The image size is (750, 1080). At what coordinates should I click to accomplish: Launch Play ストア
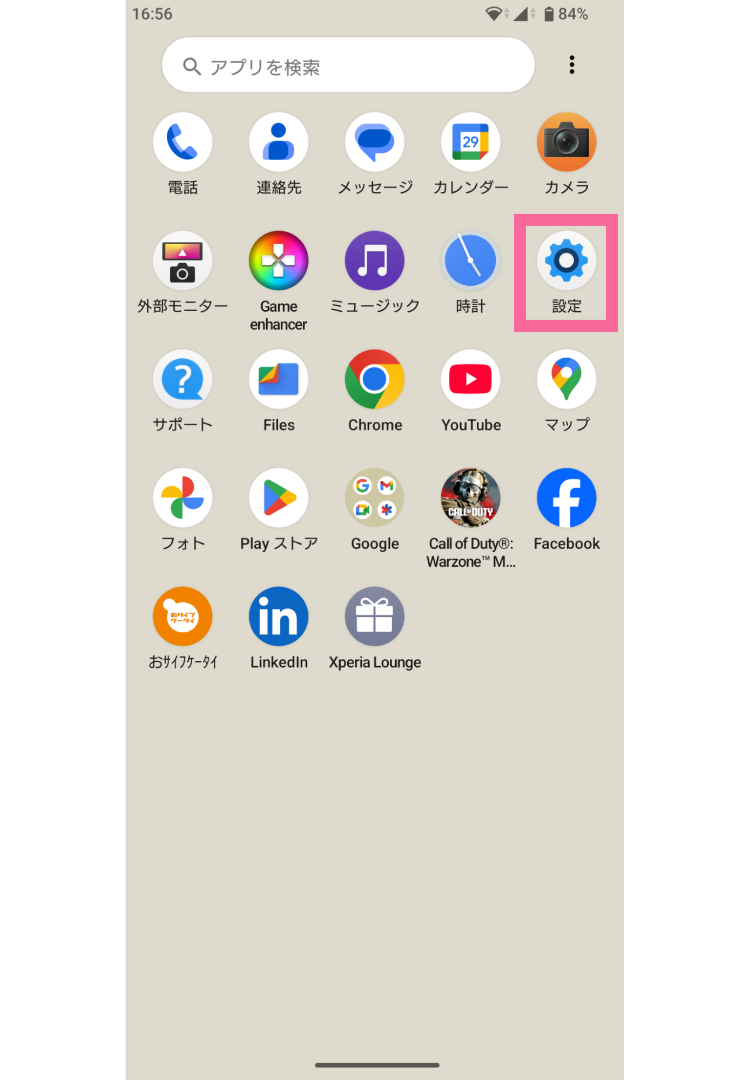click(x=279, y=498)
